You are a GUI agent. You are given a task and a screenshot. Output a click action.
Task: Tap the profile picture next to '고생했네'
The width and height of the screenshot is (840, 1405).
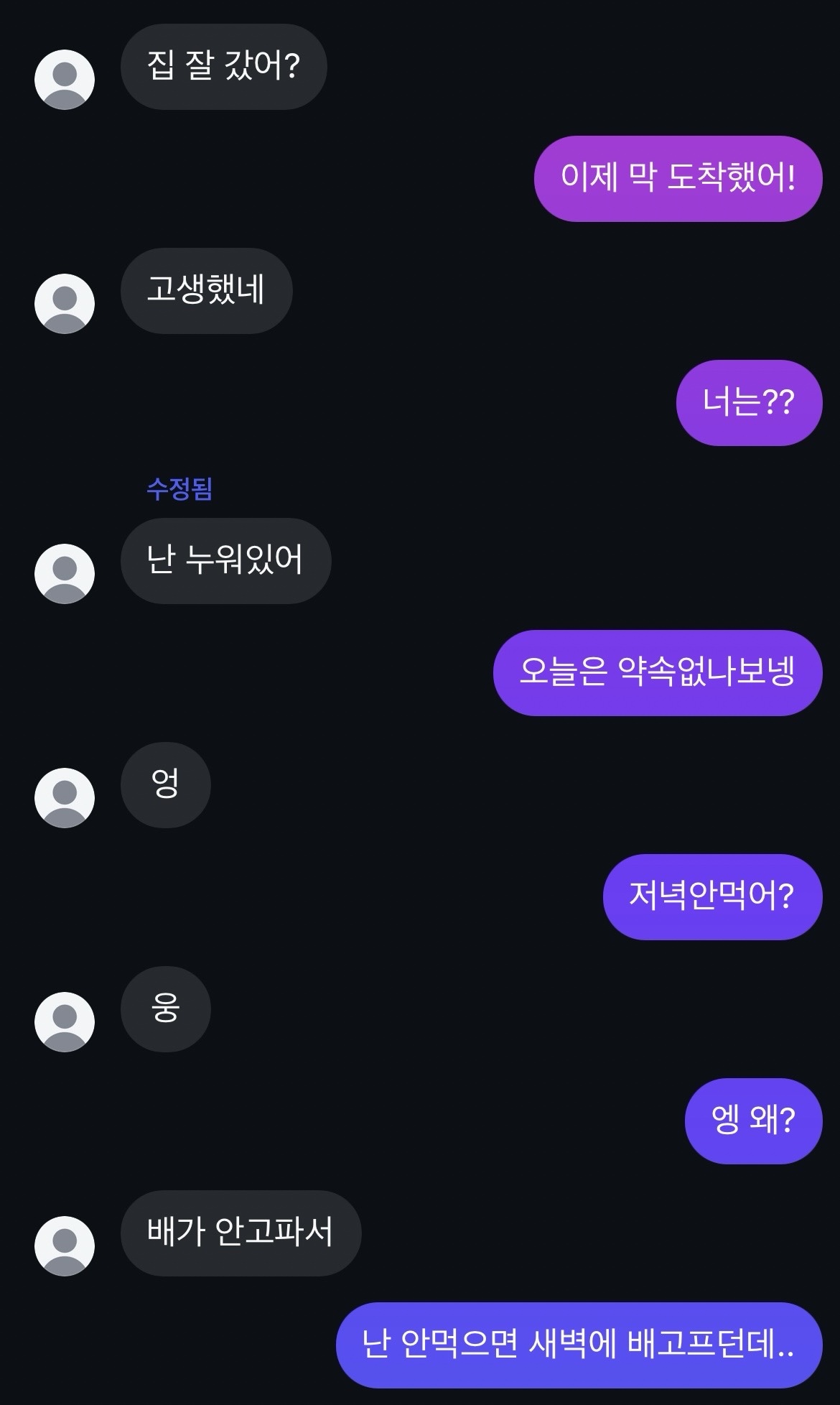click(65, 303)
